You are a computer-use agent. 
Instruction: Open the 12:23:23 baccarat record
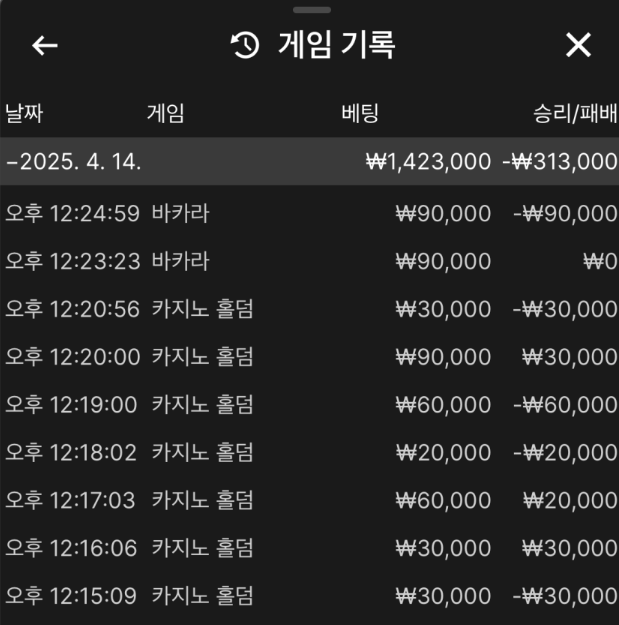(309, 261)
